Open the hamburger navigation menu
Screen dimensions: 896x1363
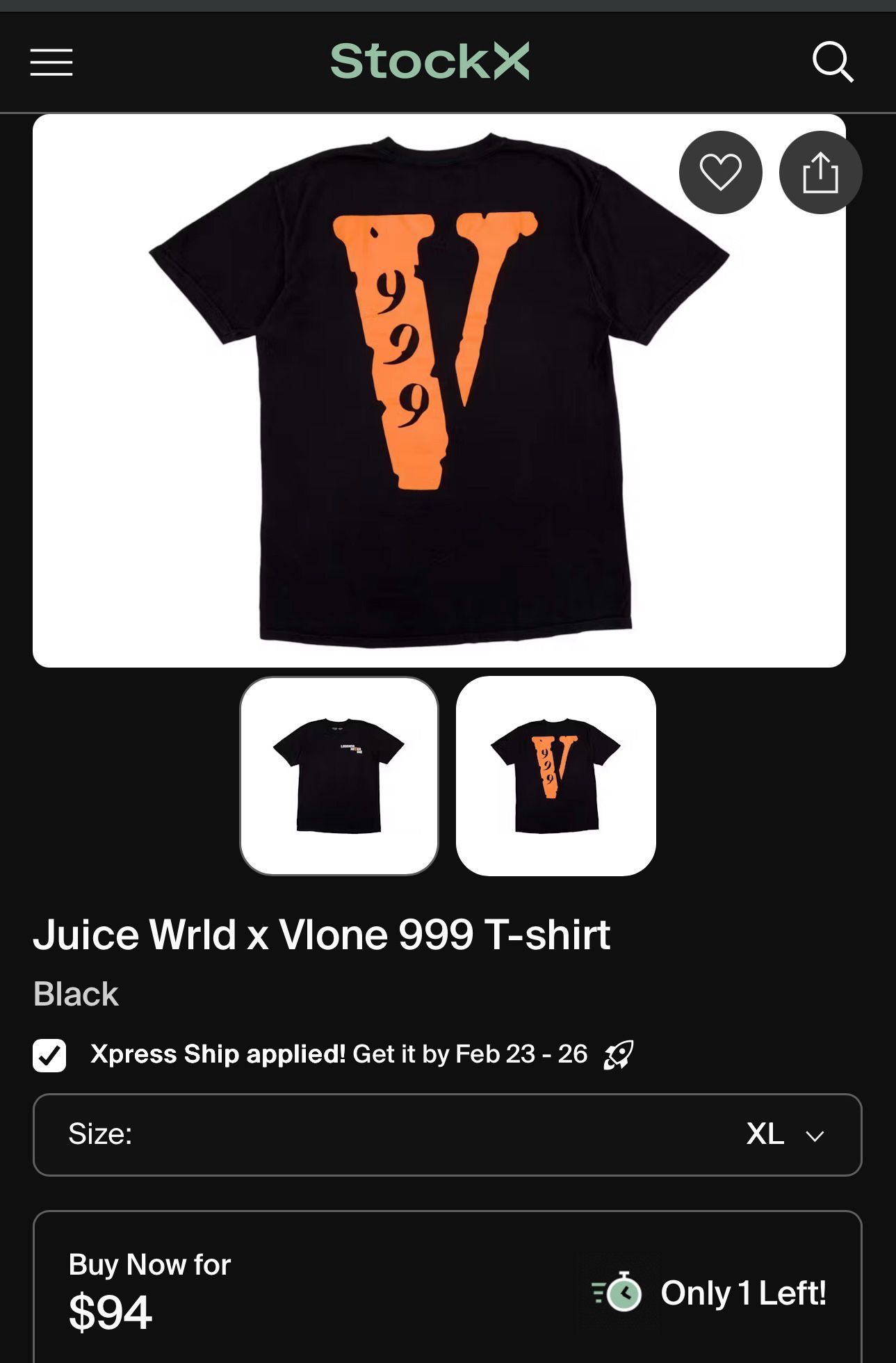(51, 63)
